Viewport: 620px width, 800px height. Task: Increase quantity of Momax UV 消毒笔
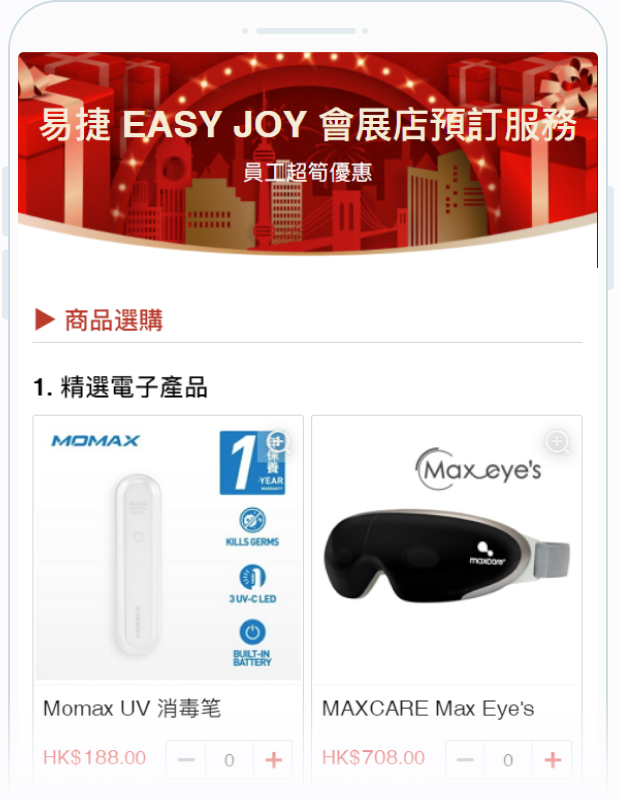(273, 760)
